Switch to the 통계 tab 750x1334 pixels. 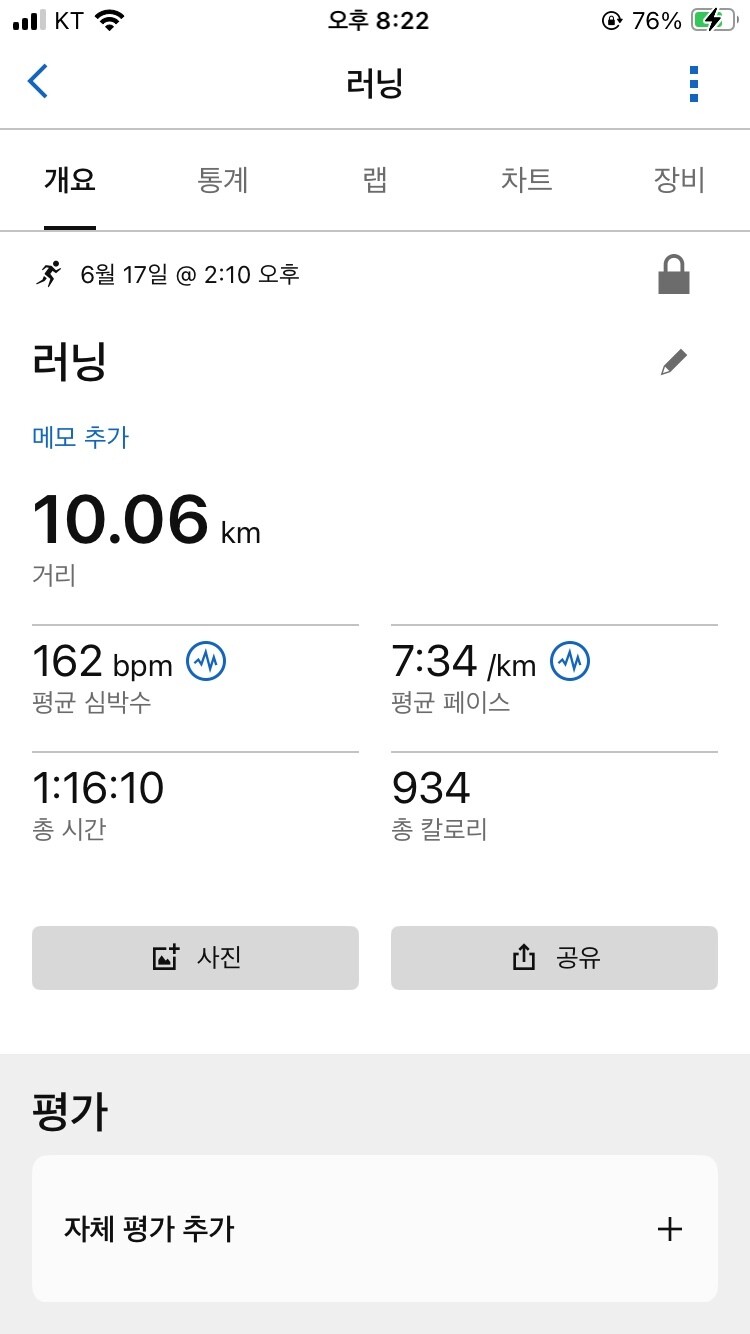coord(223,180)
